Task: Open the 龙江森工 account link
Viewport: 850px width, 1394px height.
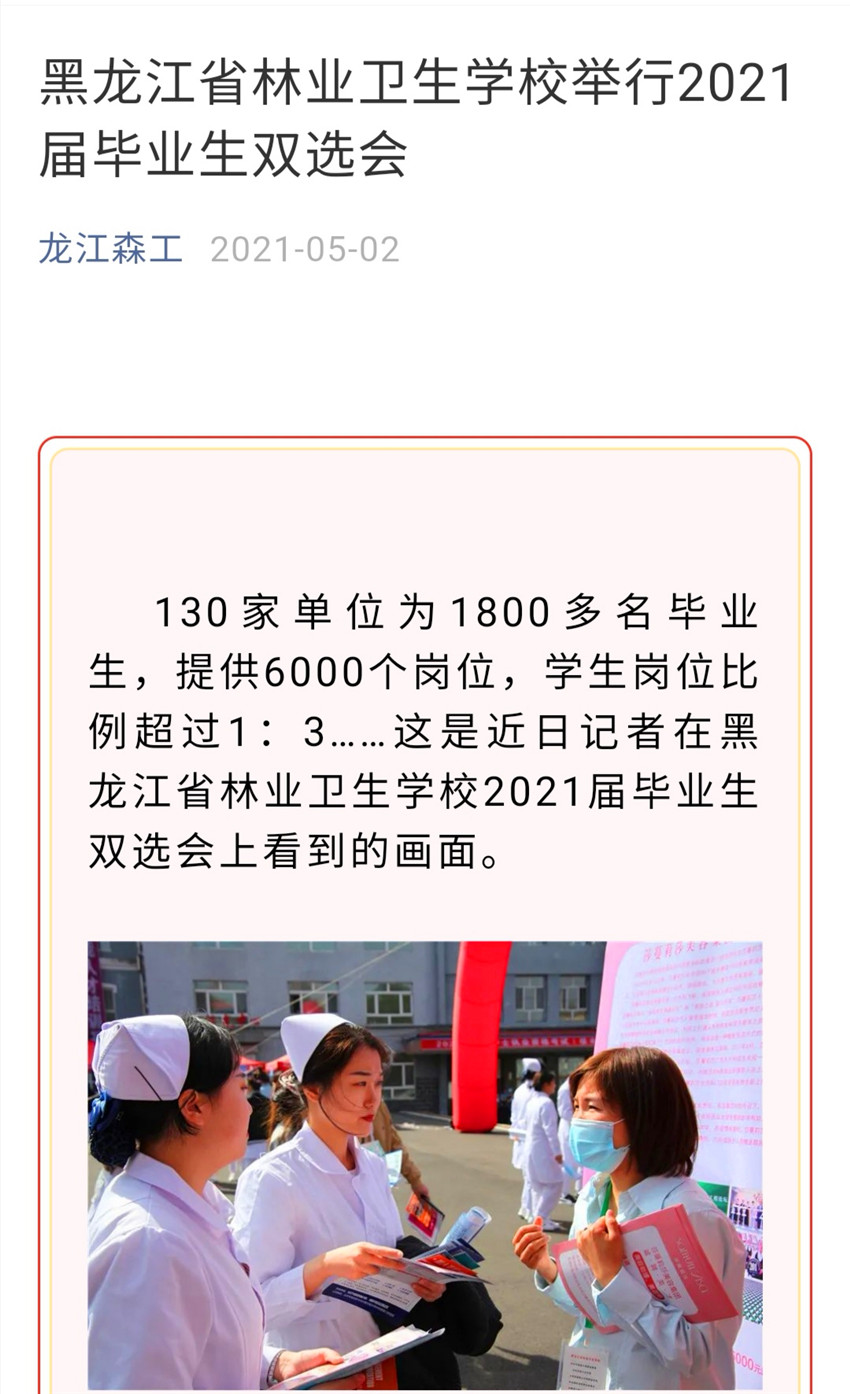Action: point(111,249)
